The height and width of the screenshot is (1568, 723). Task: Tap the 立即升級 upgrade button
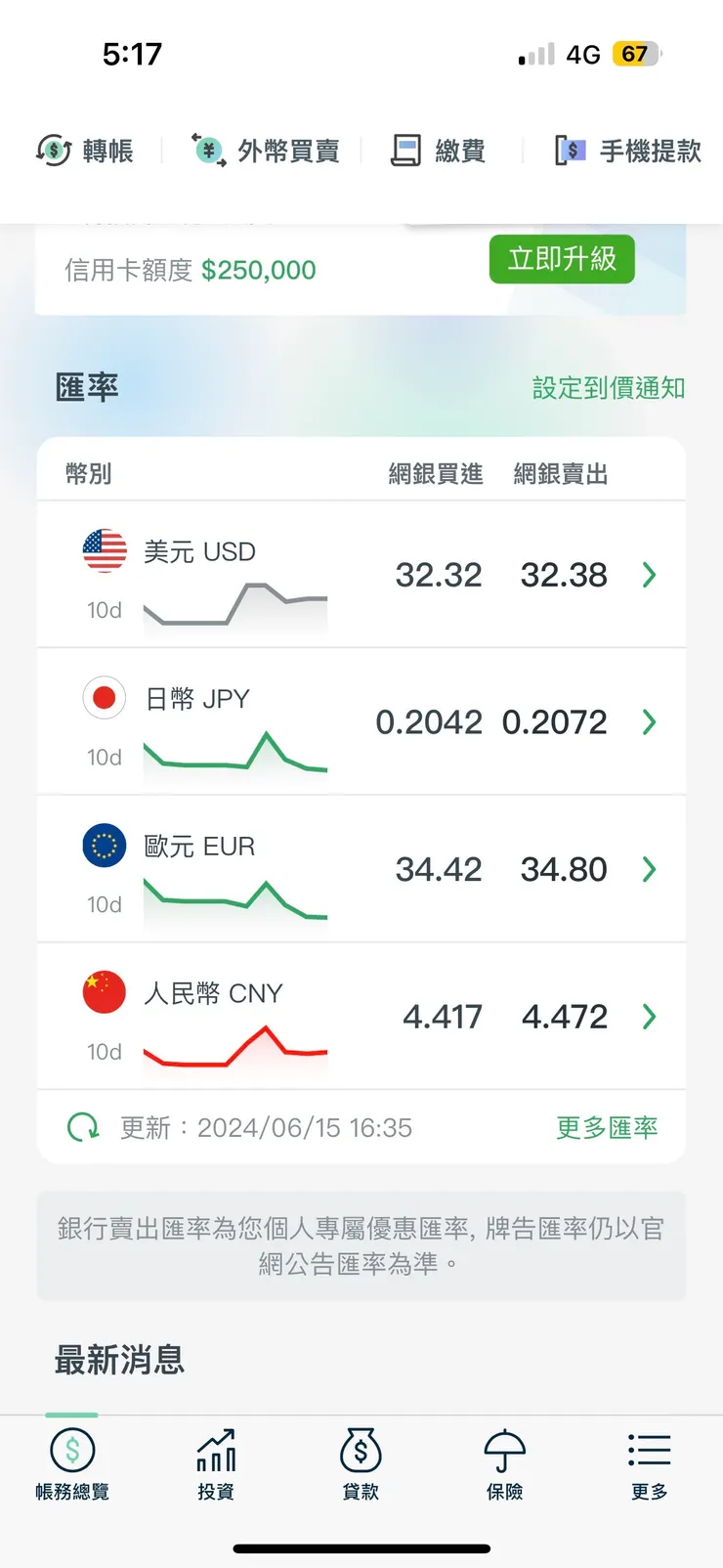(x=562, y=259)
